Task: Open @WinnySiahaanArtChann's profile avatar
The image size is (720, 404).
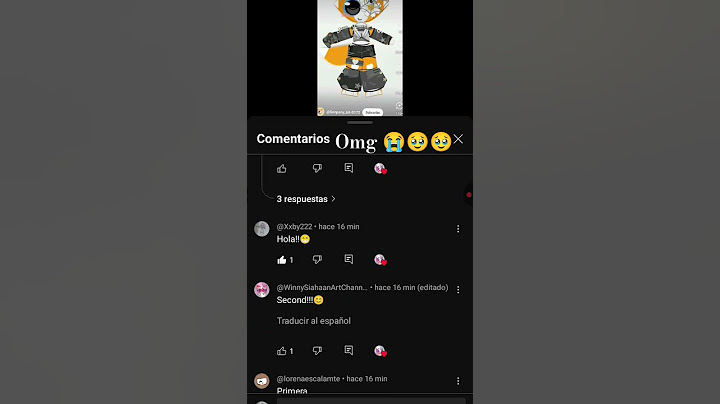Action: tap(262, 290)
